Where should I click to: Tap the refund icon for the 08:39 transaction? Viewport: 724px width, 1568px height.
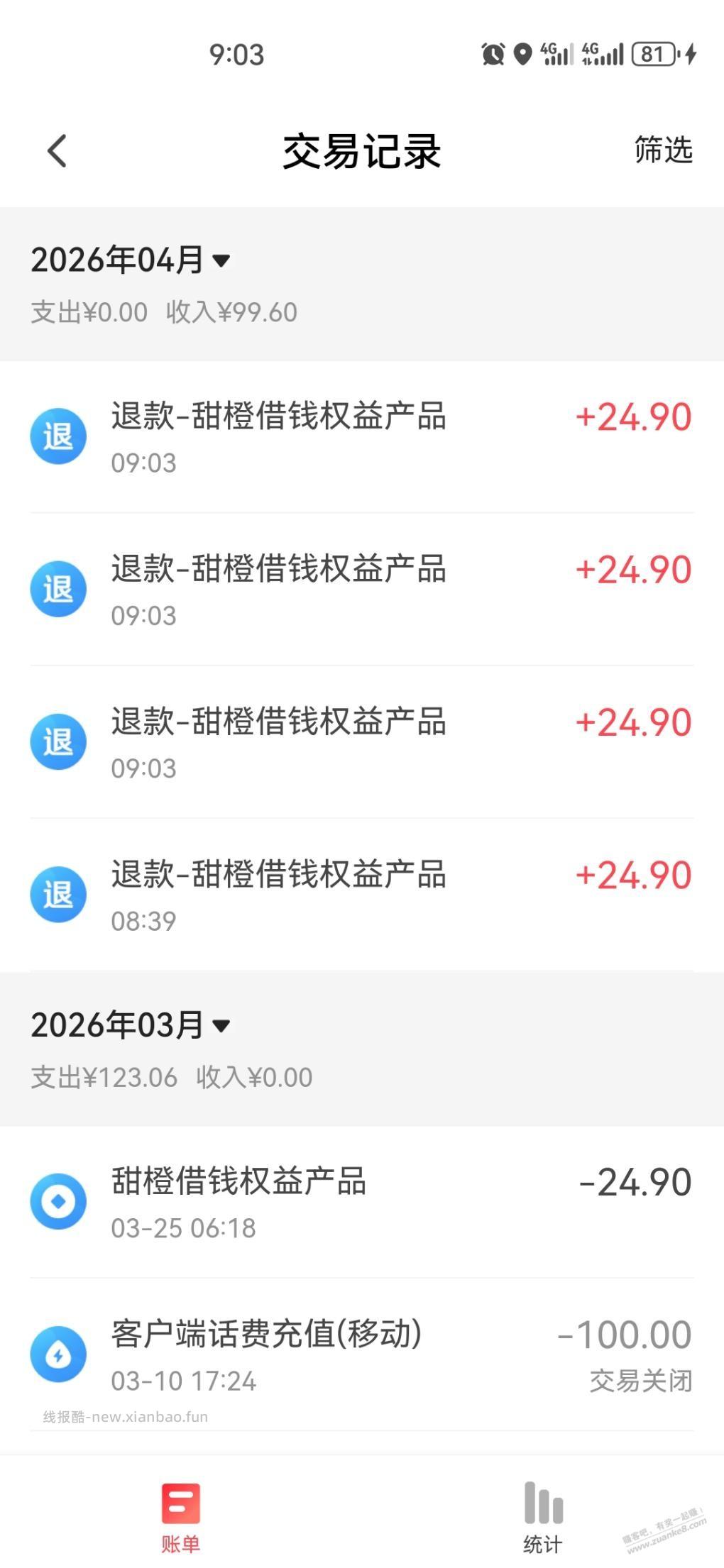[60, 895]
